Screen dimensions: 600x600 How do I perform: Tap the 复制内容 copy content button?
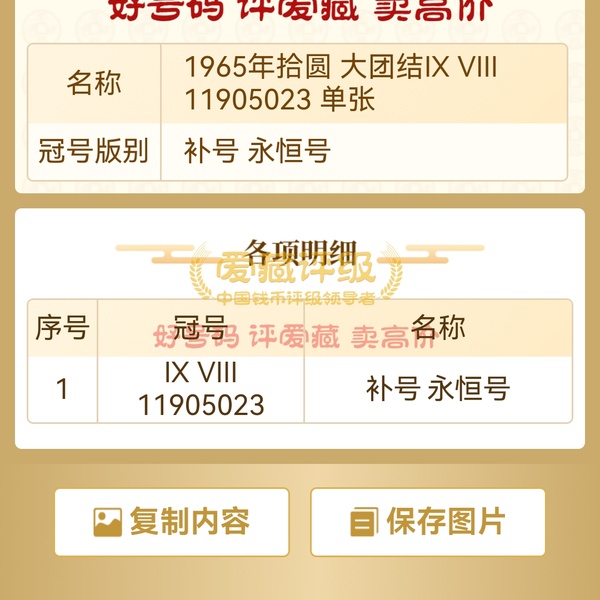(x=172, y=521)
